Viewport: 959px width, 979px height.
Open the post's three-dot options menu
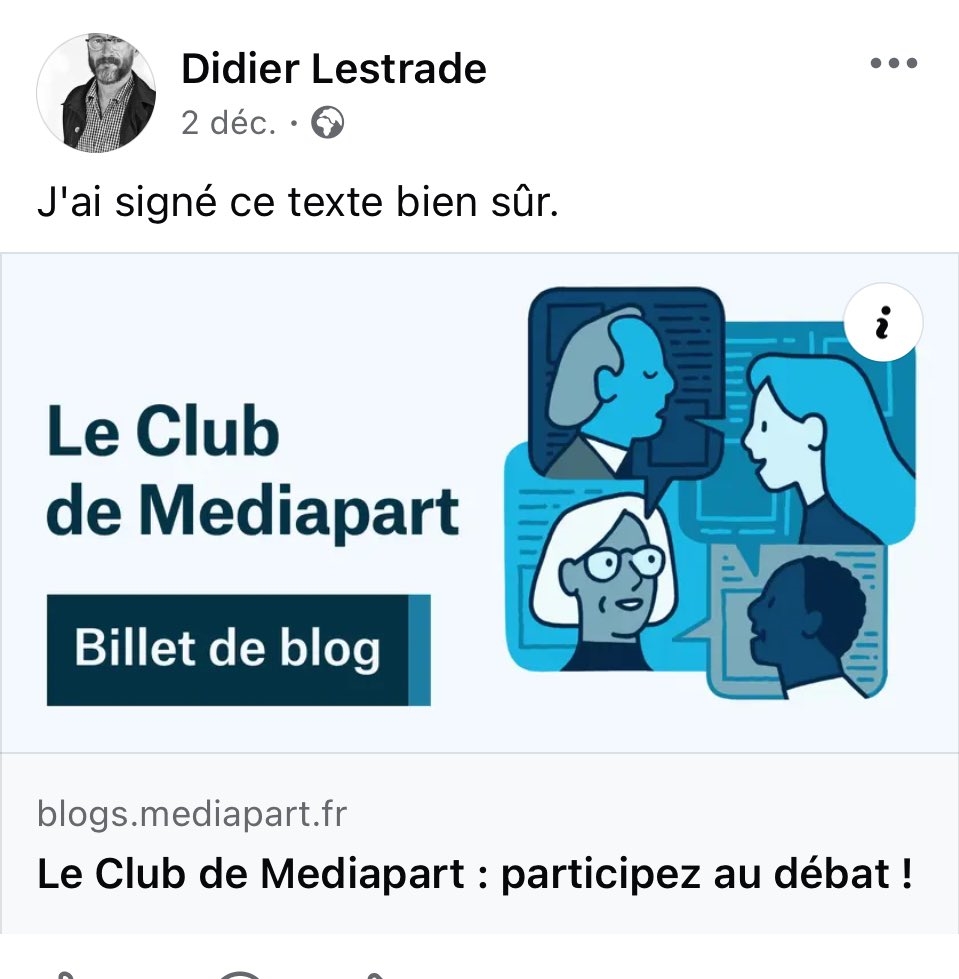pyautogui.click(x=893, y=64)
